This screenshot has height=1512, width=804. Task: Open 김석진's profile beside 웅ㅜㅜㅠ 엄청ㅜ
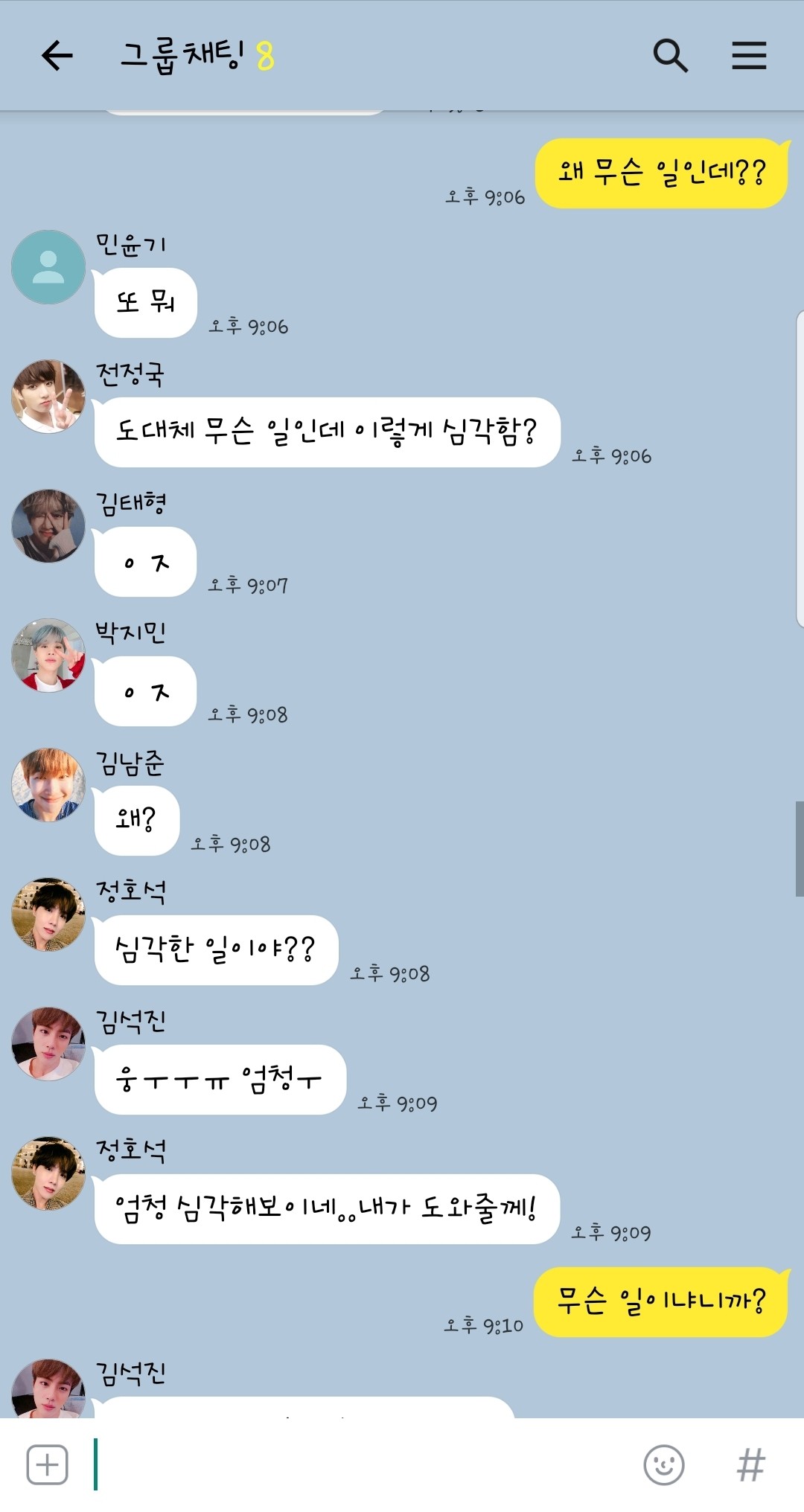[48, 1044]
